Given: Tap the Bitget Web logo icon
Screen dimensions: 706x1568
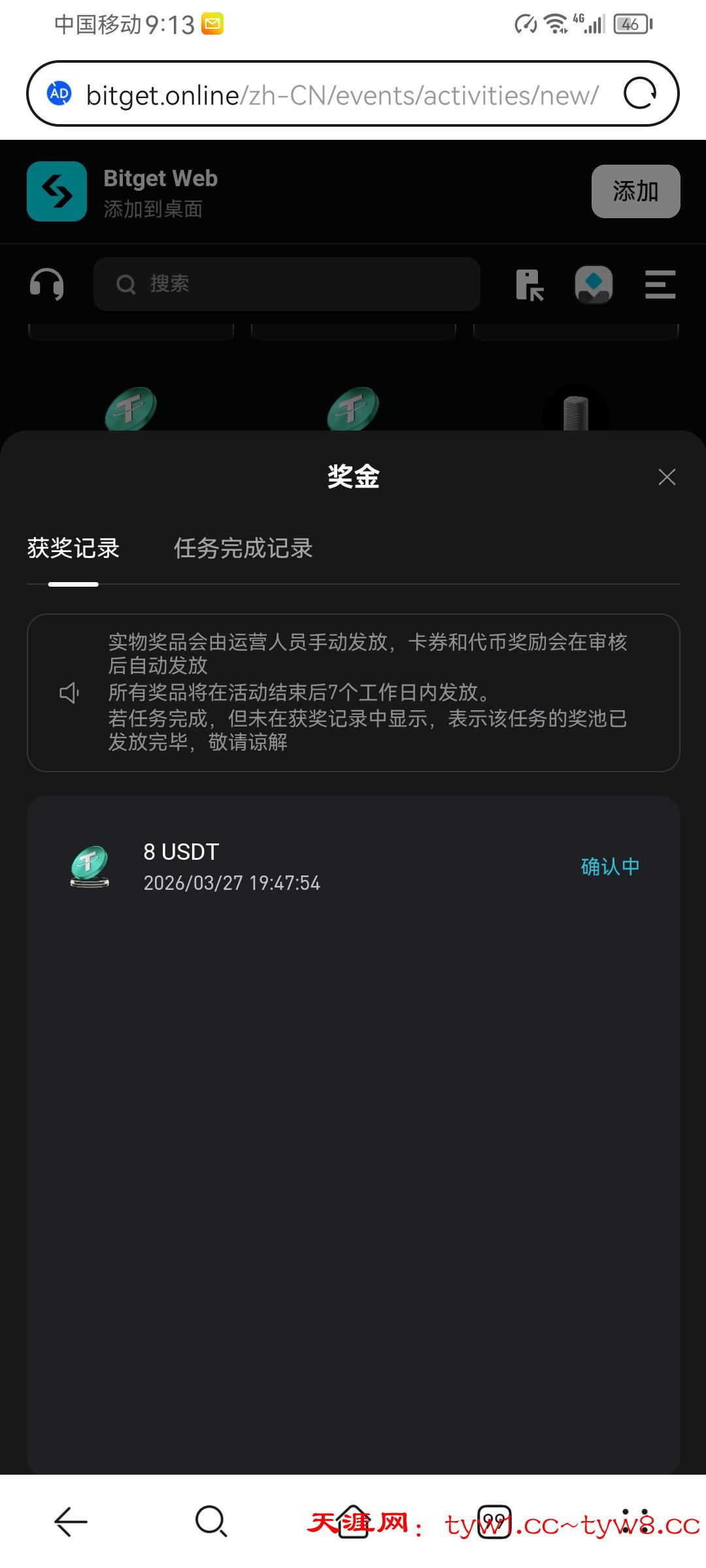Looking at the screenshot, I should pyautogui.click(x=56, y=191).
